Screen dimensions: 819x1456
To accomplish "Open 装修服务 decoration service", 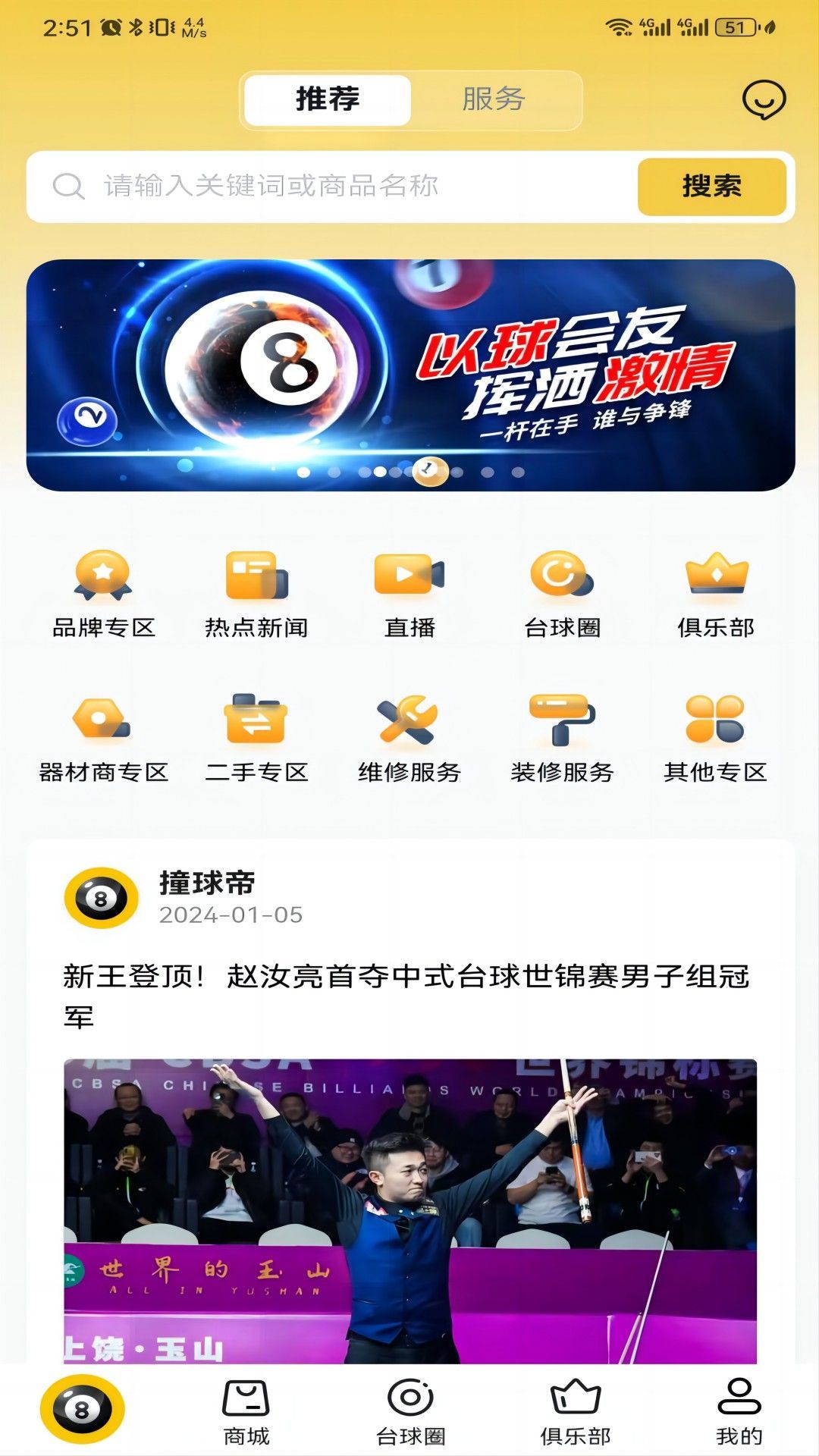I will pos(562,739).
